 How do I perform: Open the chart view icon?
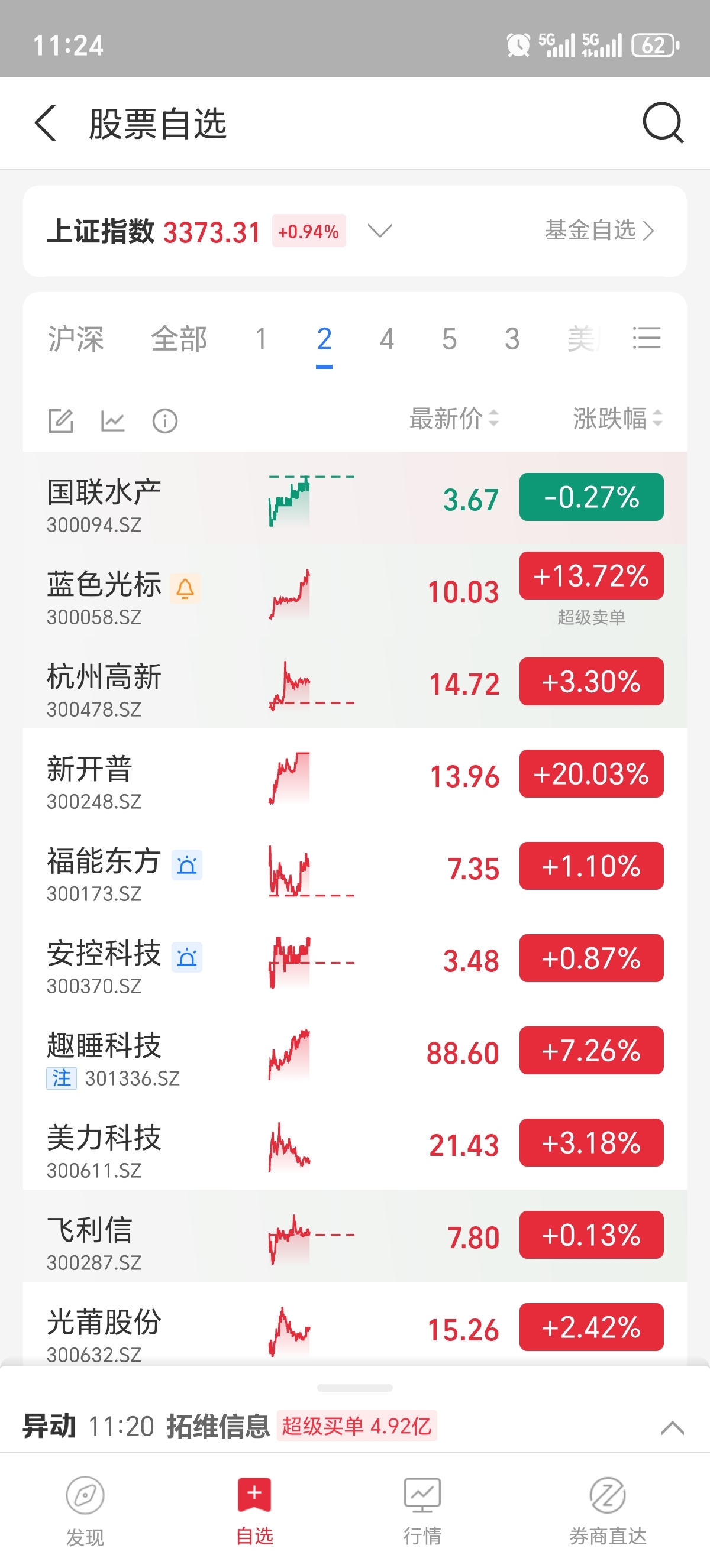click(x=112, y=420)
